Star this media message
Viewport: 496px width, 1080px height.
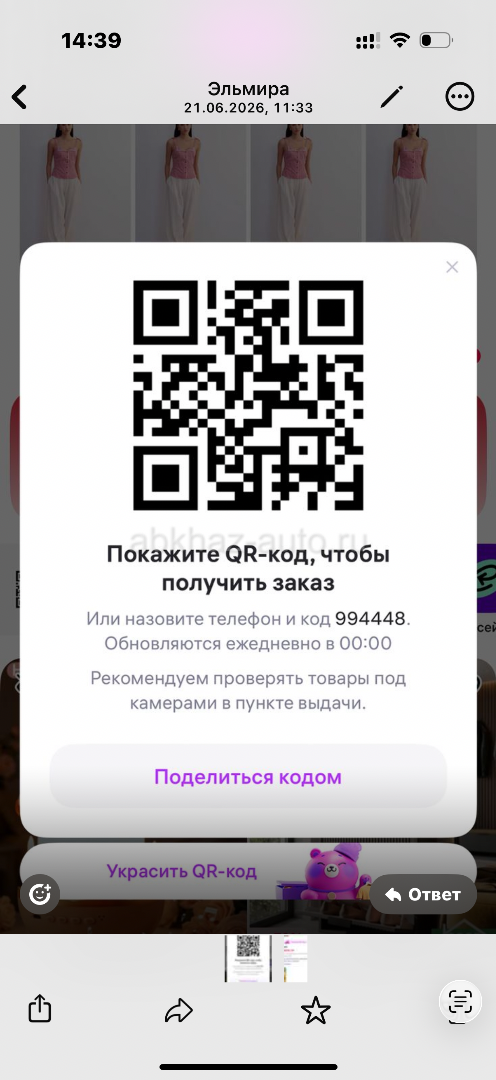pos(316,1010)
